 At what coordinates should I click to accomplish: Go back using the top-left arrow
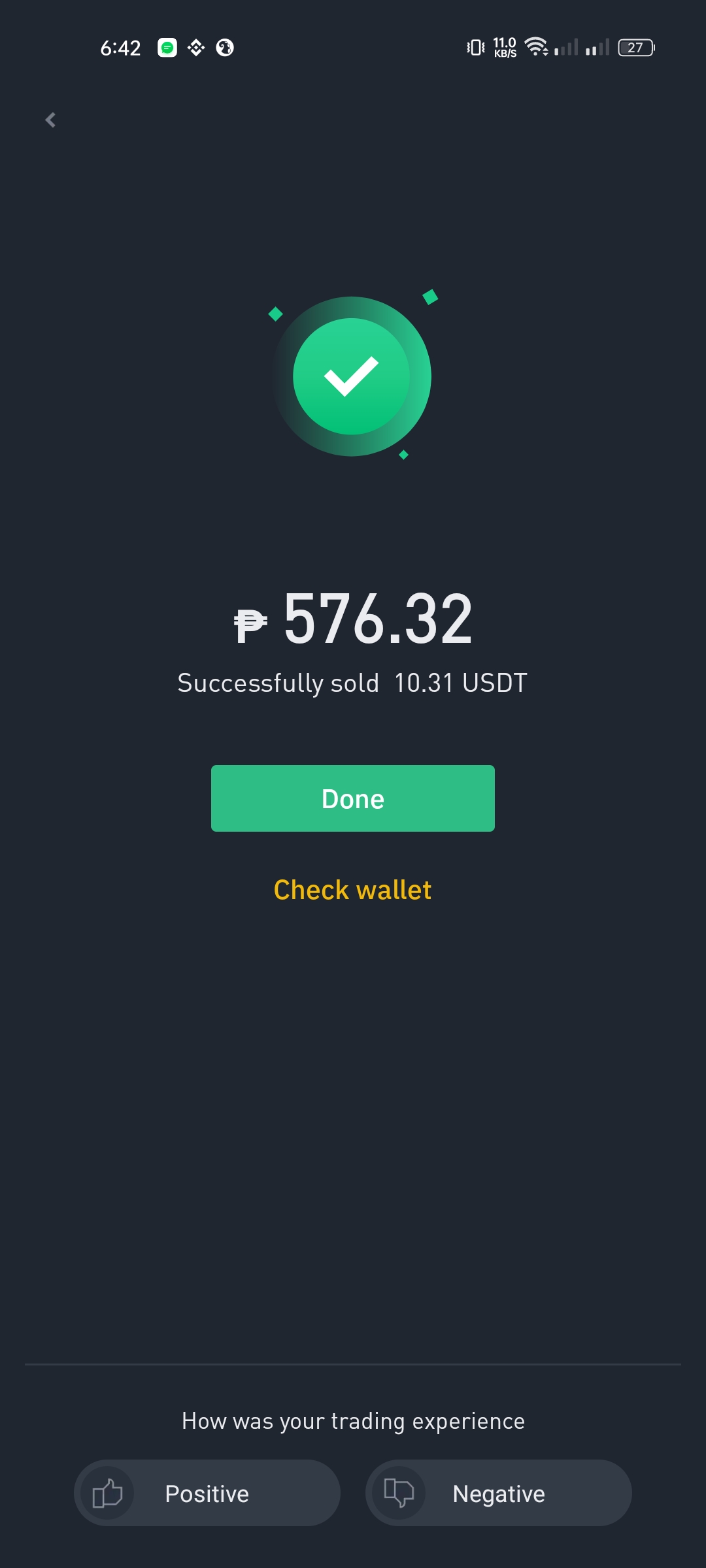50,120
